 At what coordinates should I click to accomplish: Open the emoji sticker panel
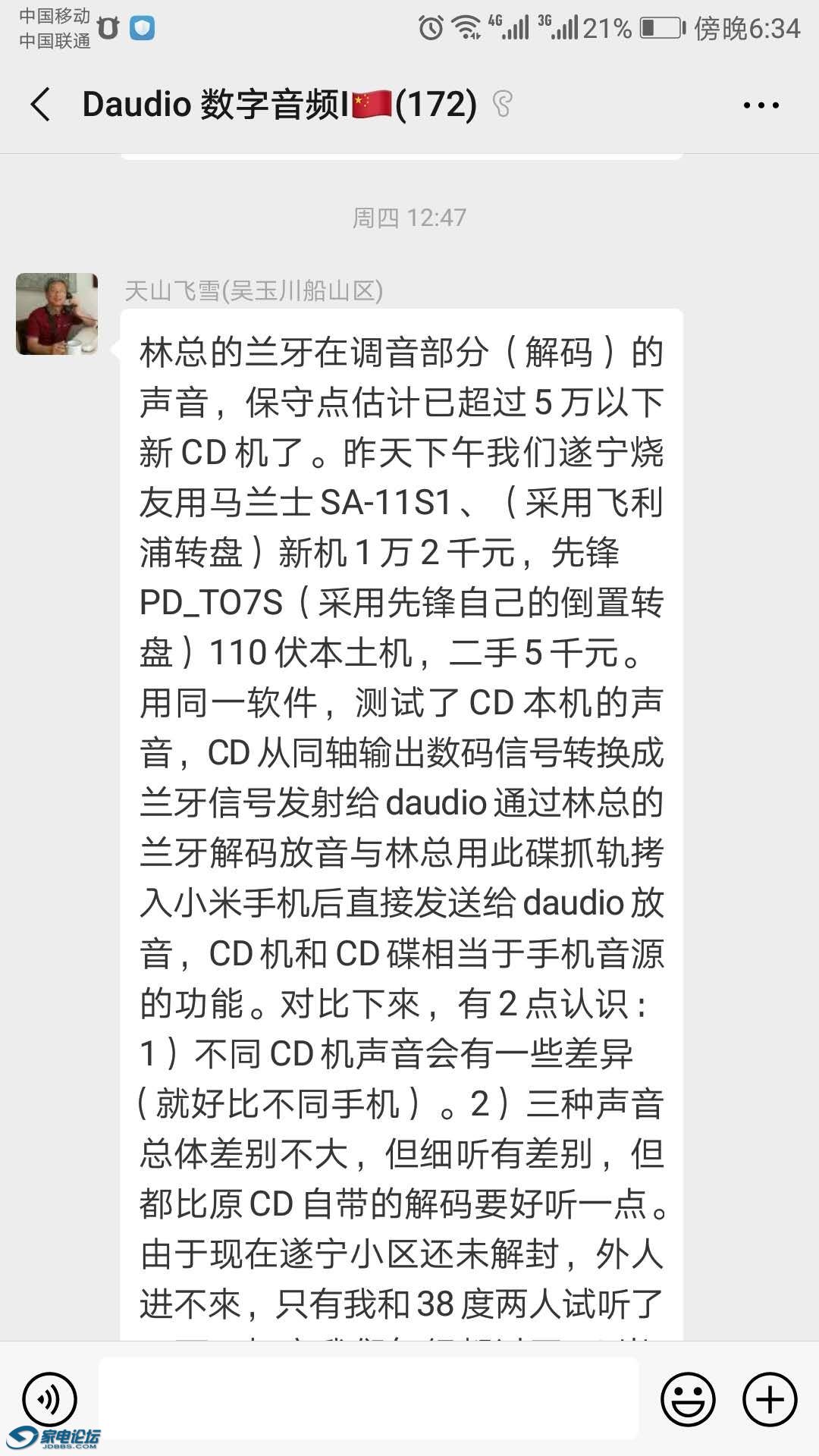pos(688,1399)
